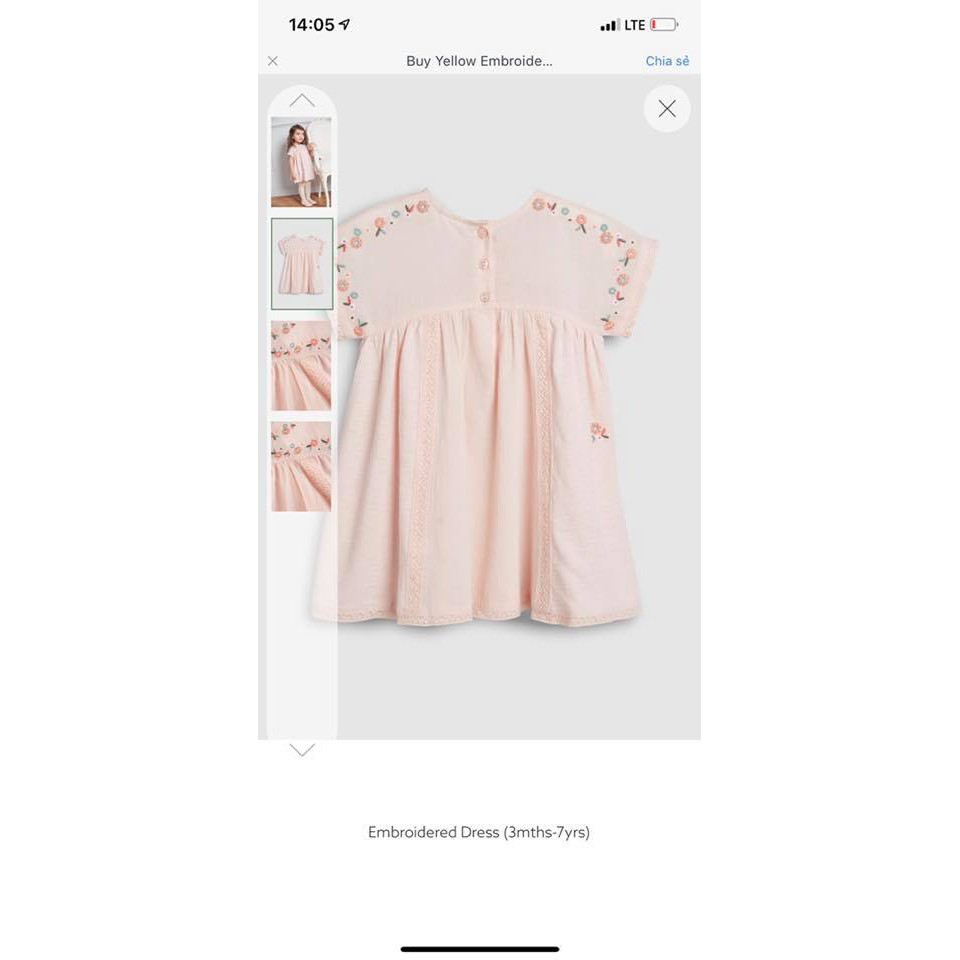Image resolution: width=960 pixels, height=960 pixels.
Task: Dismiss the enlarged dress image view
Action: tap(667, 109)
